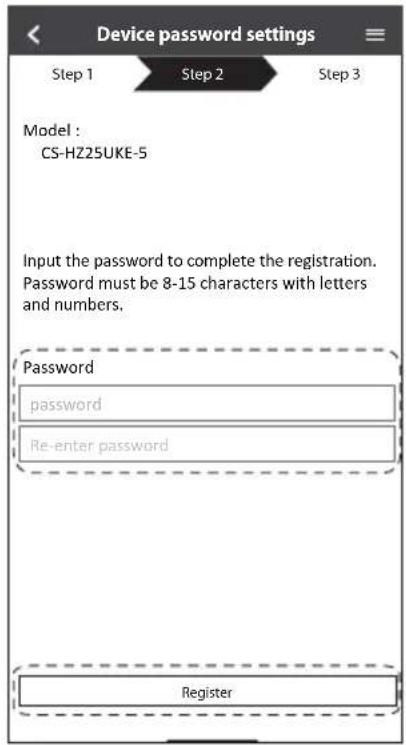Select the Re-enter password field

[207, 445]
